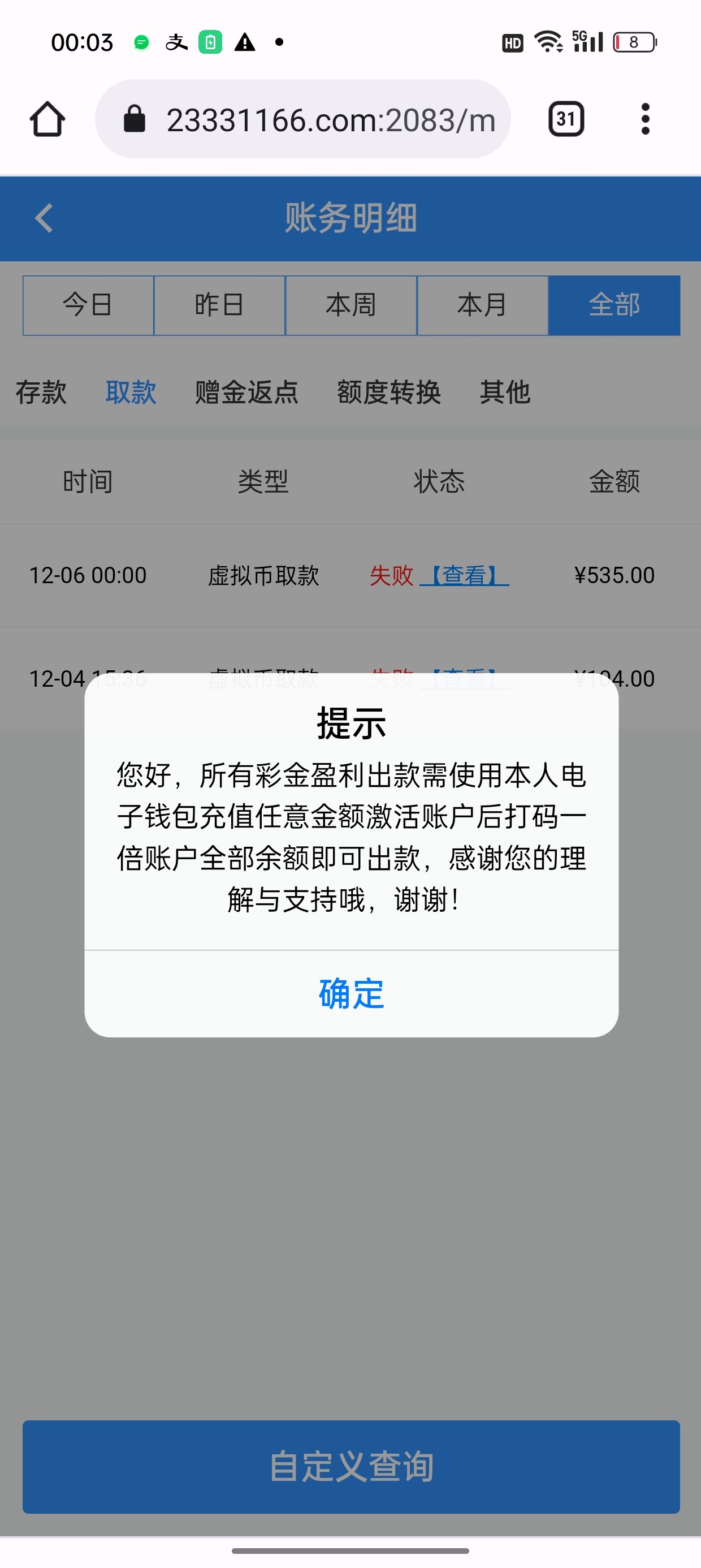The width and height of the screenshot is (701, 1568).
Task: Open the browser overflow menu
Action: [x=645, y=119]
